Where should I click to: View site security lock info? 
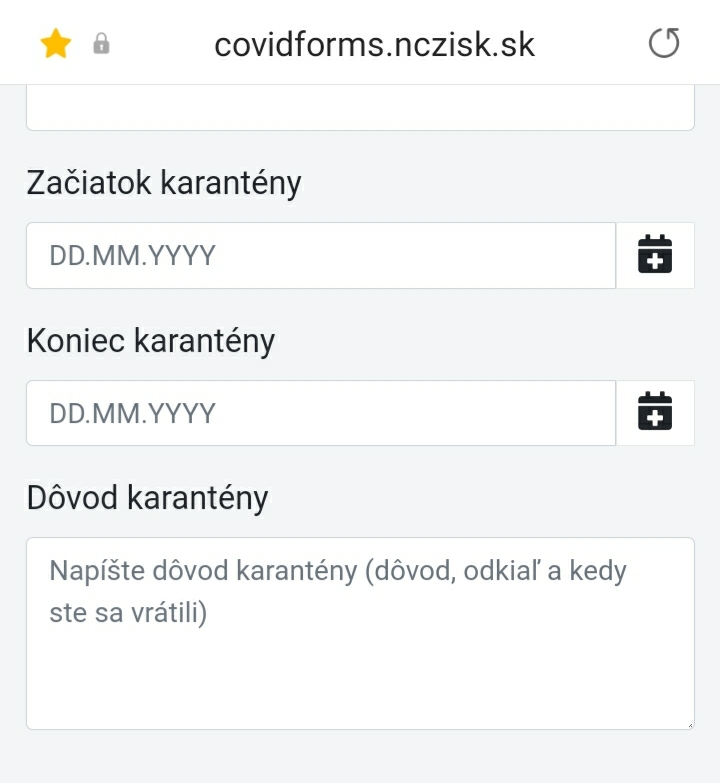coord(101,44)
